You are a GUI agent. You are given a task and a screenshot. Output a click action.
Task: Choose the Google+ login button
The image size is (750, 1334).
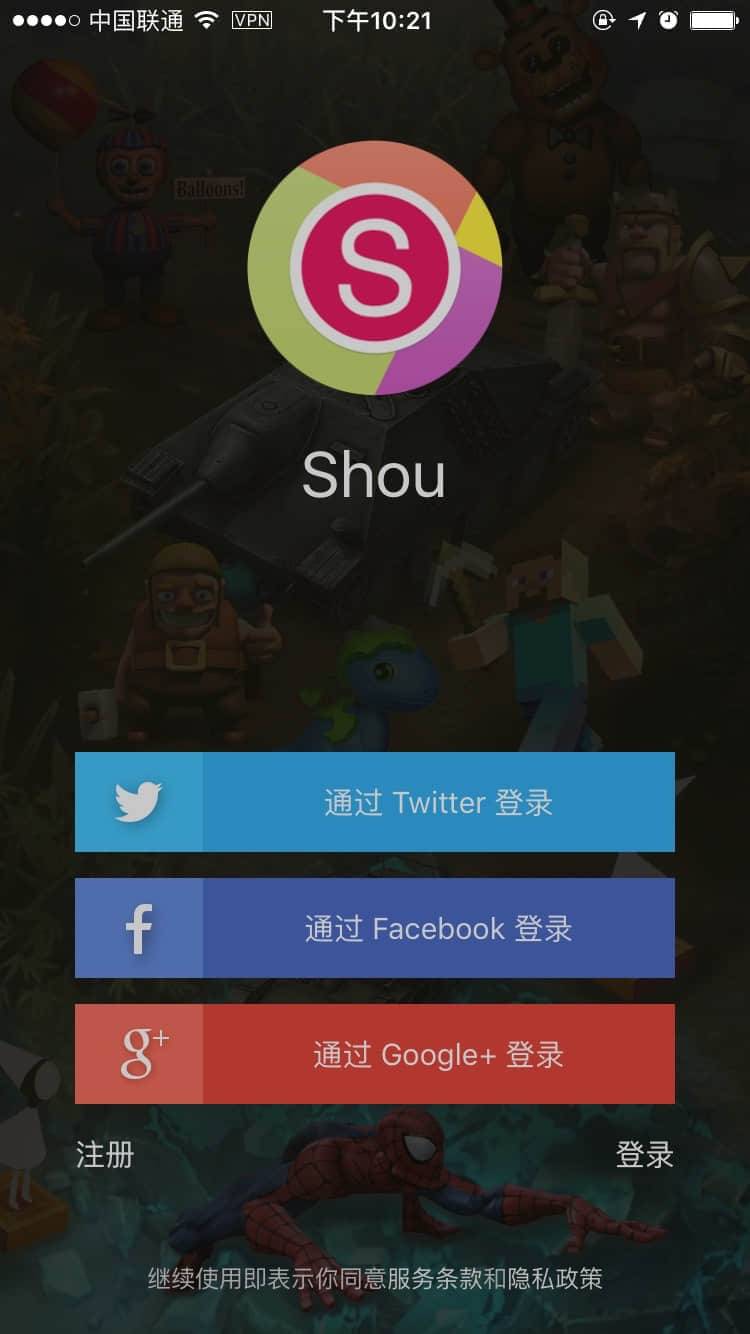coord(375,1054)
